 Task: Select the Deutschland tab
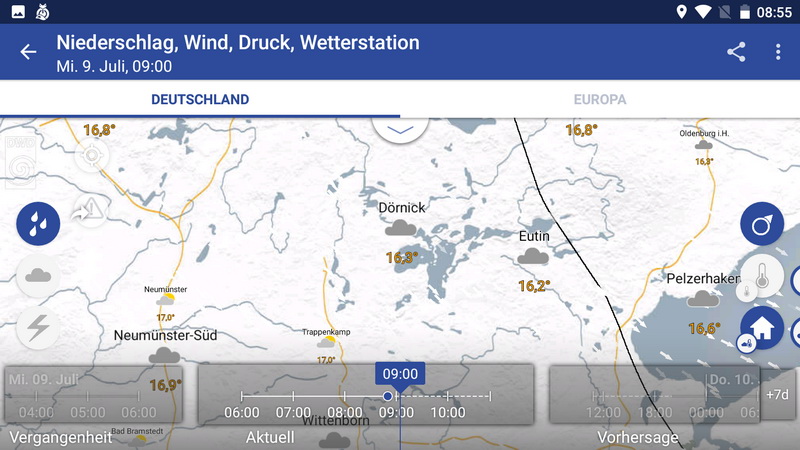coord(200,100)
